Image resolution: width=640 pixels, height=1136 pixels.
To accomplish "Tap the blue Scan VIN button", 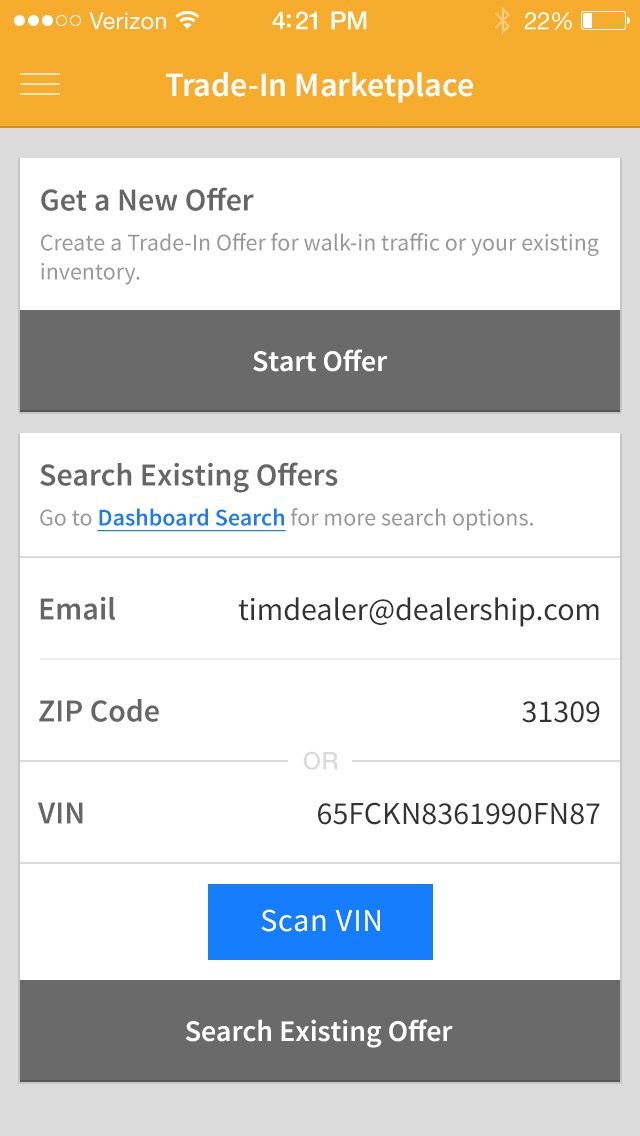I will coord(320,922).
